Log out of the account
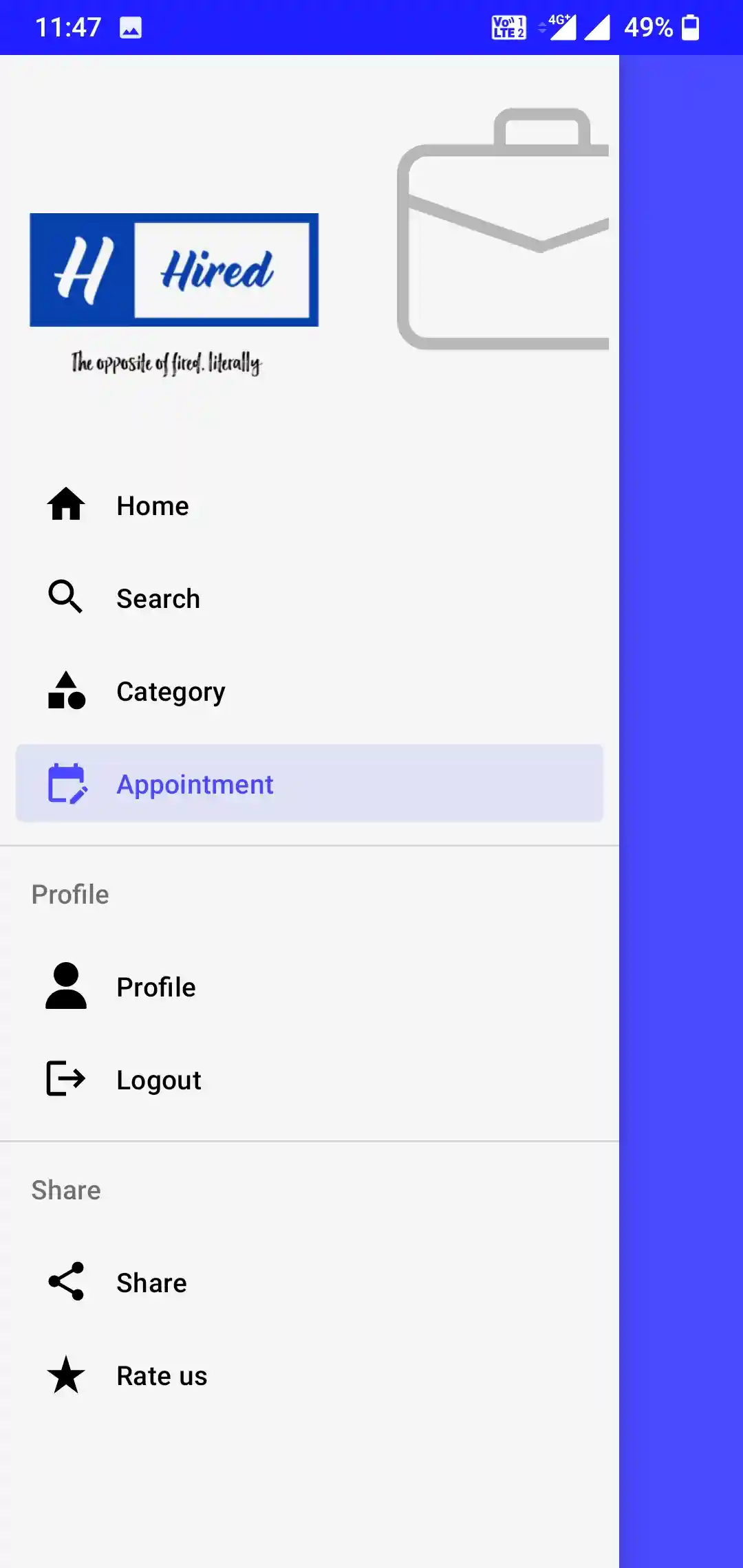 tap(158, 1080)
